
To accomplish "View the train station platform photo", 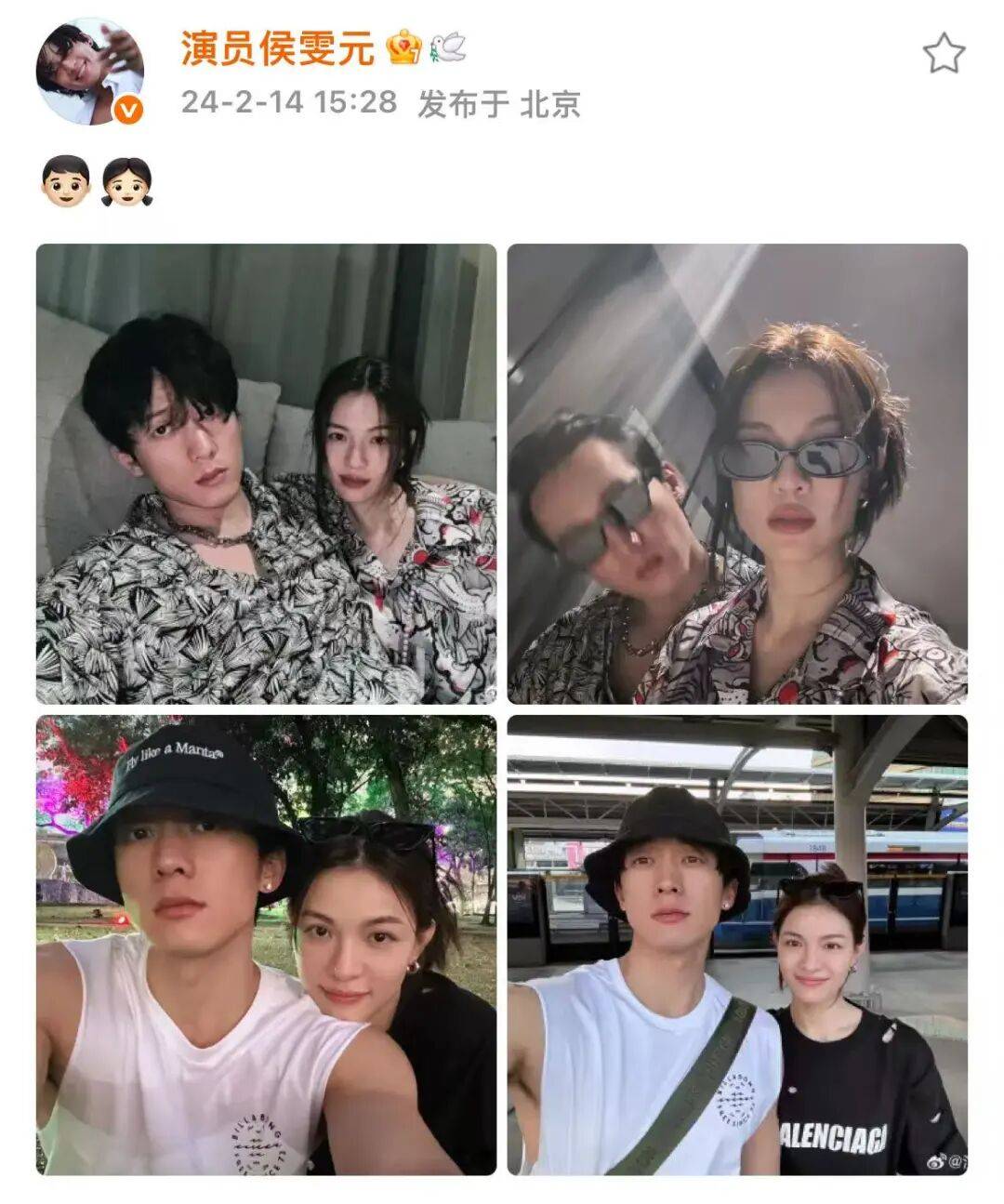I will tap(736, 944).
